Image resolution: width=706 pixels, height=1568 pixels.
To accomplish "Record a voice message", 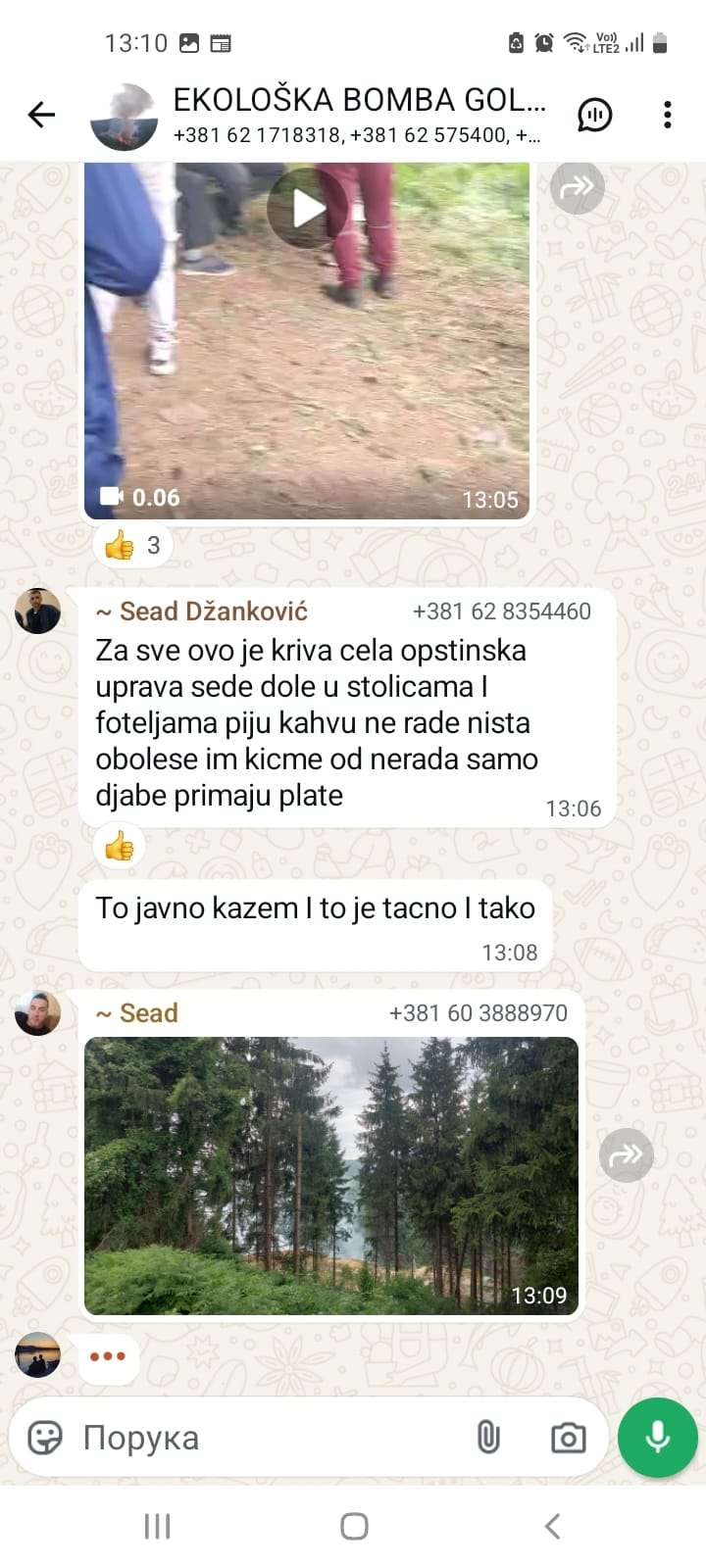I will (x=657, y=1438).
